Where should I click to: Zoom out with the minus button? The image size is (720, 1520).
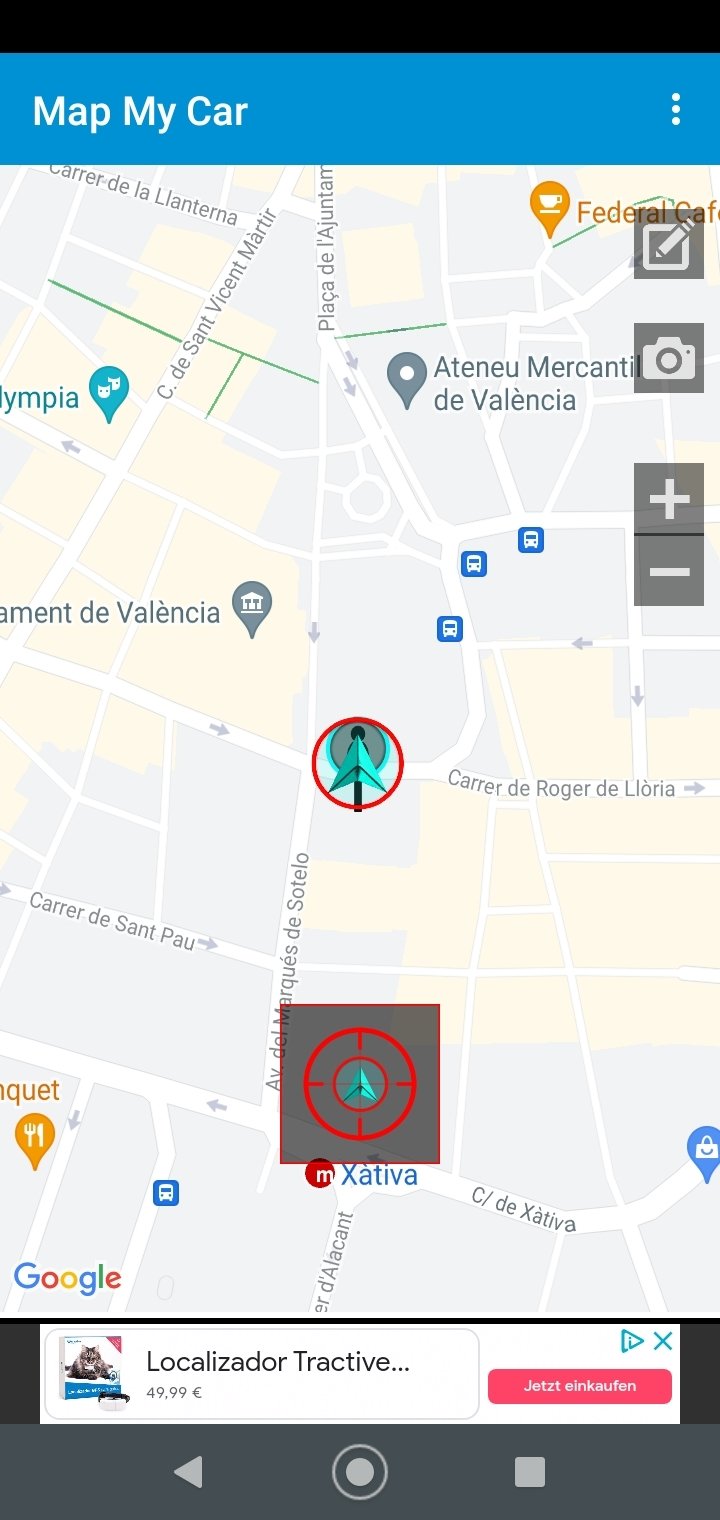point(669,572)
